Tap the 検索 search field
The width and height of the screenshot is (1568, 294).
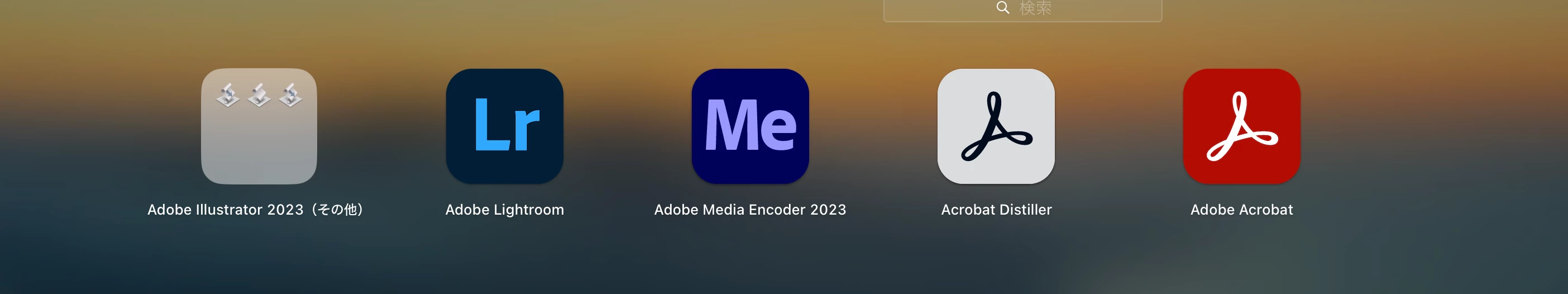[1022, 8]
